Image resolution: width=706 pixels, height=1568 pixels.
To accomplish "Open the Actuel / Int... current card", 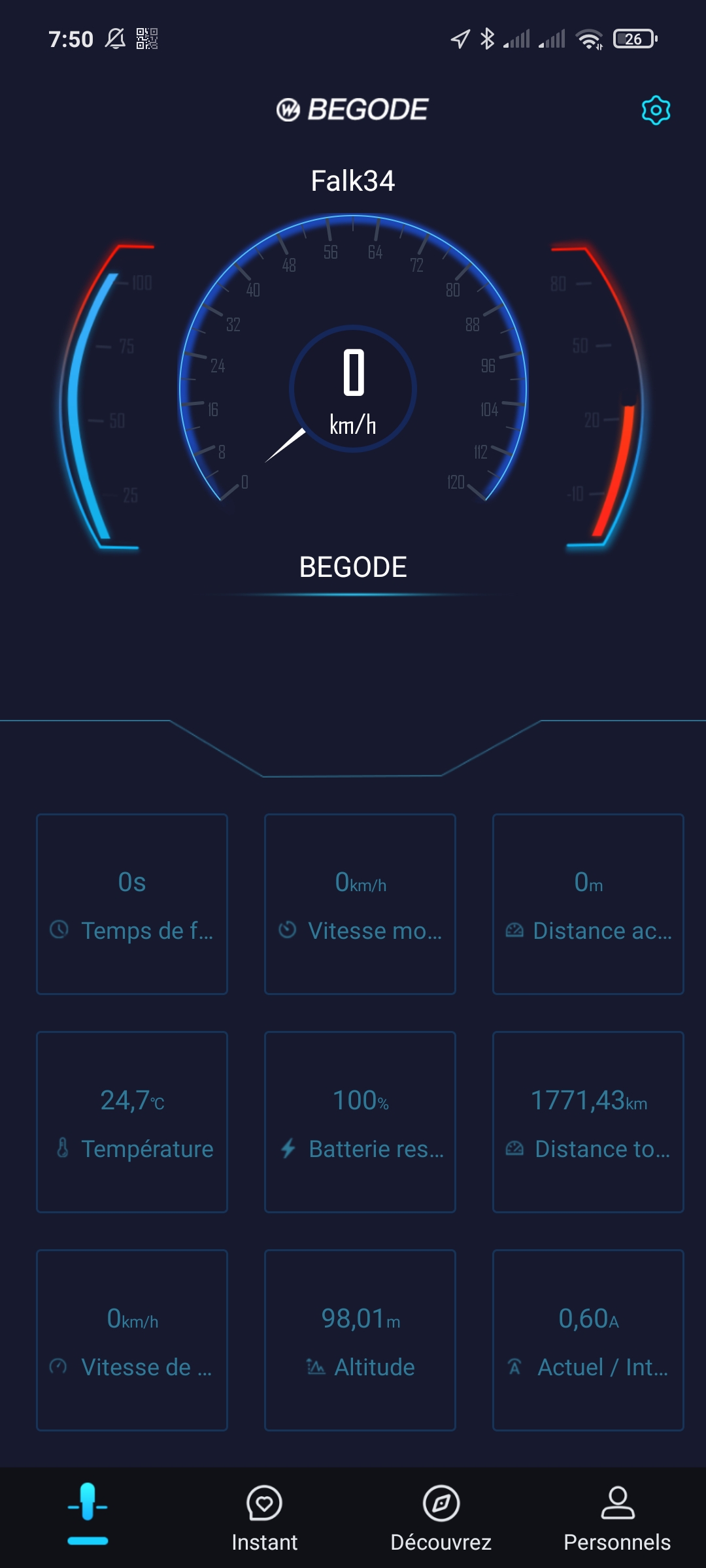I will [588, 1340].
